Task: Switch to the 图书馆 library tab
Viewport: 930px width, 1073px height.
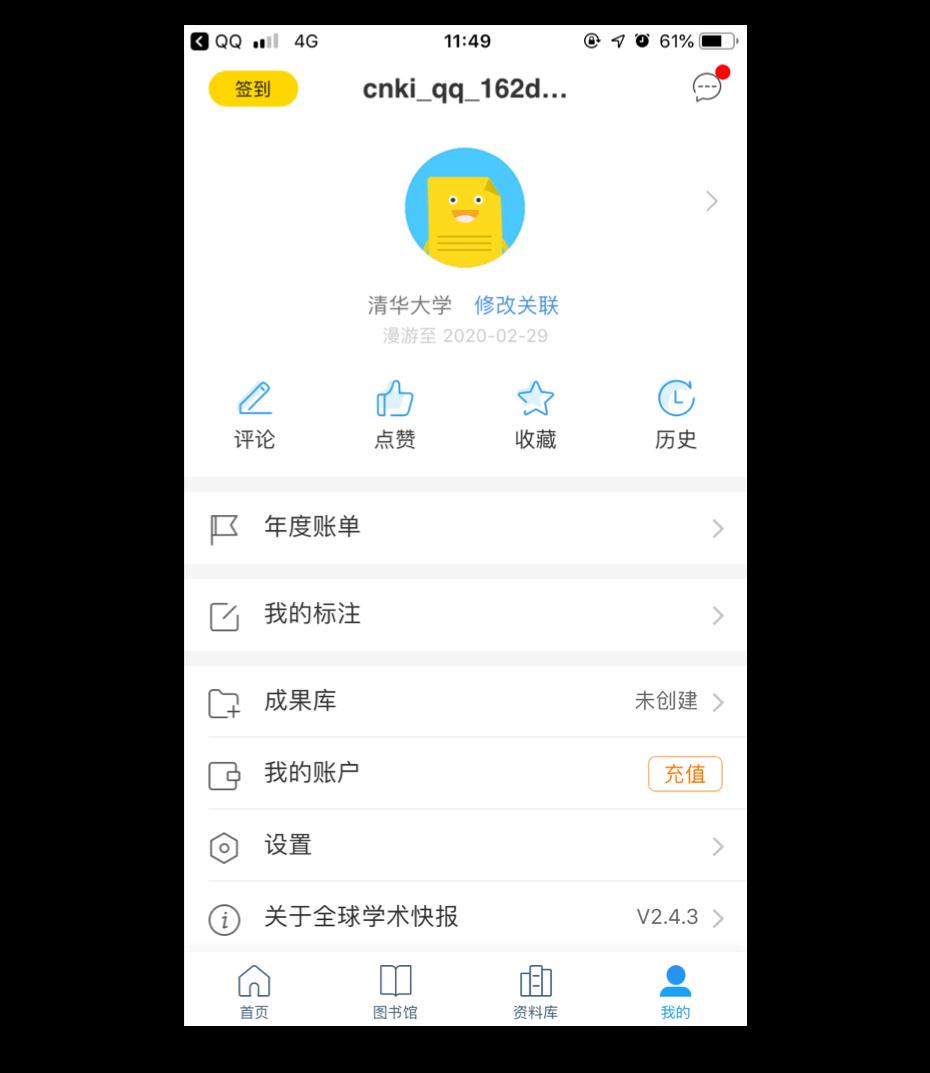Action: click(x=395, y=991)
